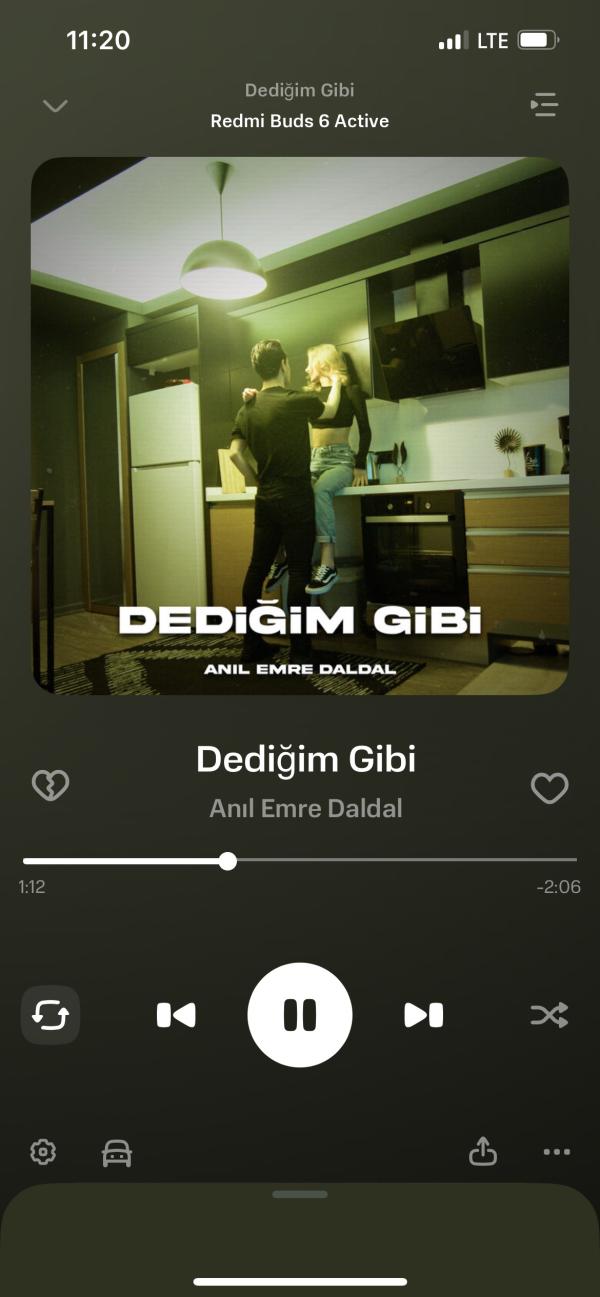Seek within the track progress bar
Viewport: 600px width, 1297px height.
pyautogui.click(x=300, y=860)
